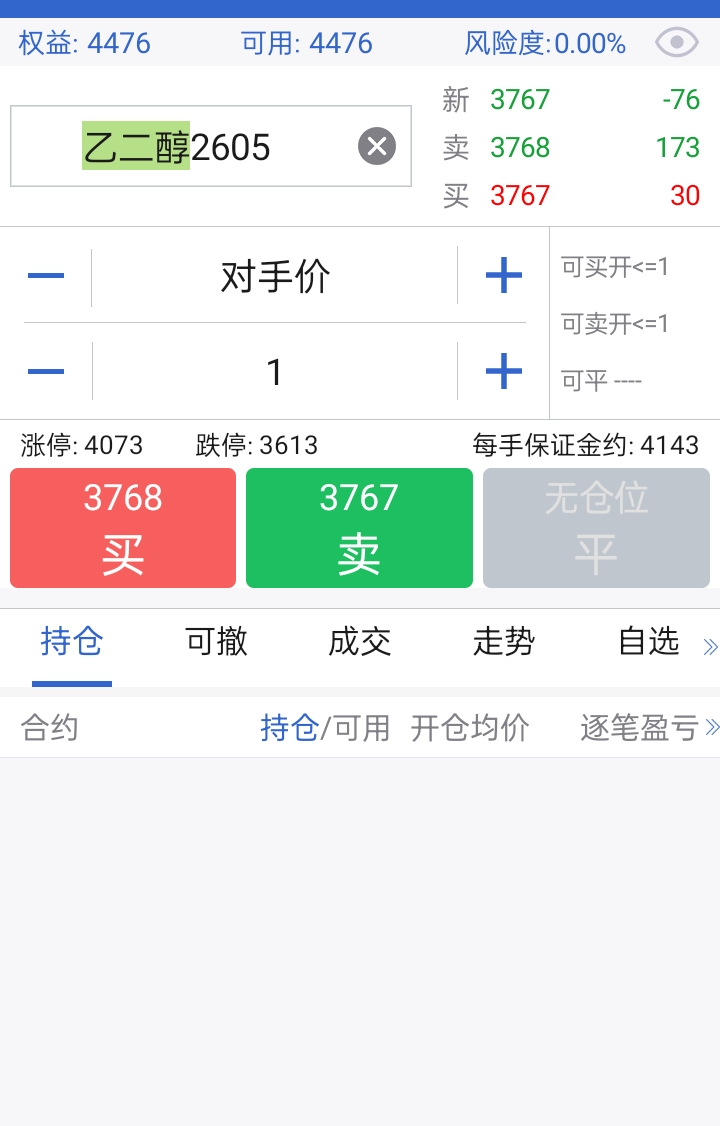Clear the contract name with the X icon
This screenshot has height=1126, width=720.
click(x=375, y=146)
